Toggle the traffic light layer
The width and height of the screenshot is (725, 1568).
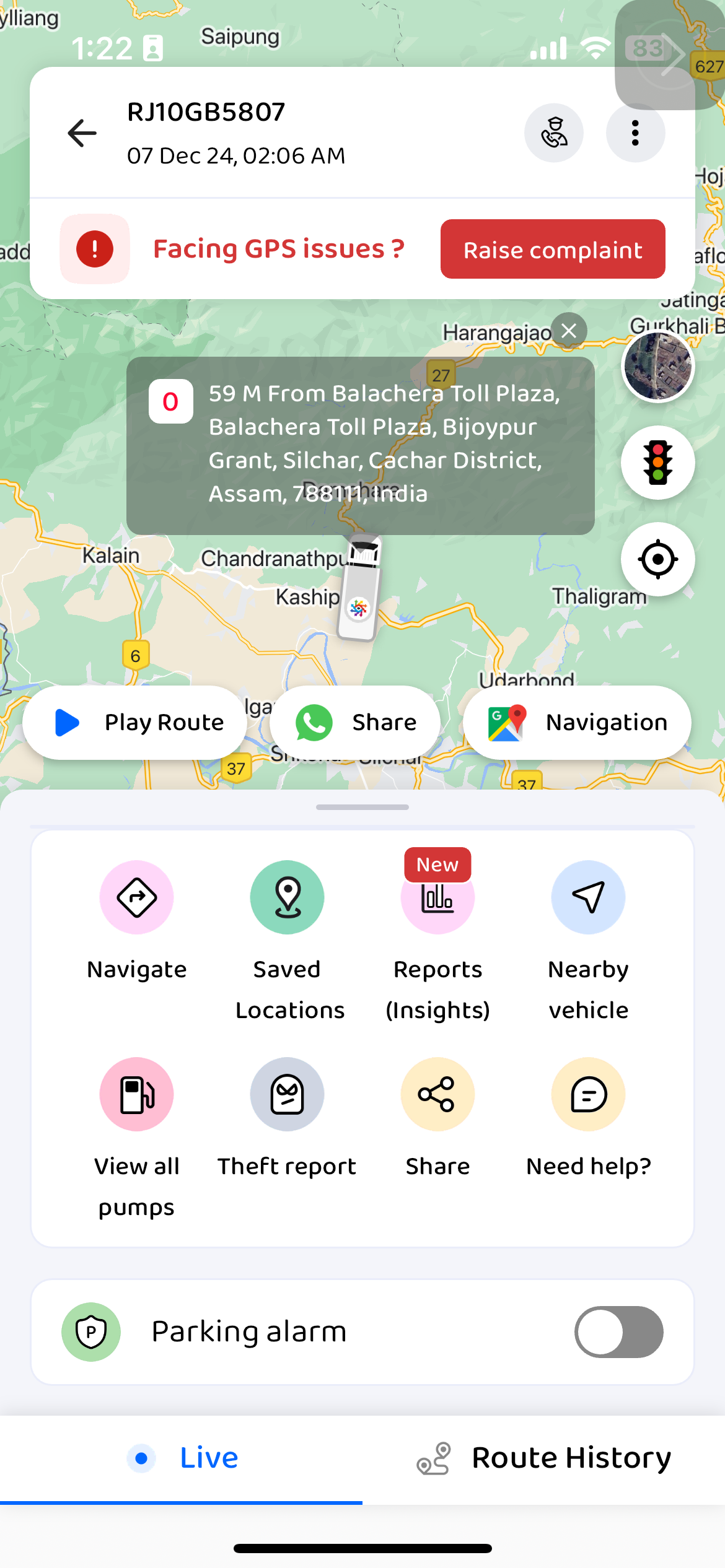click(657, 463)
